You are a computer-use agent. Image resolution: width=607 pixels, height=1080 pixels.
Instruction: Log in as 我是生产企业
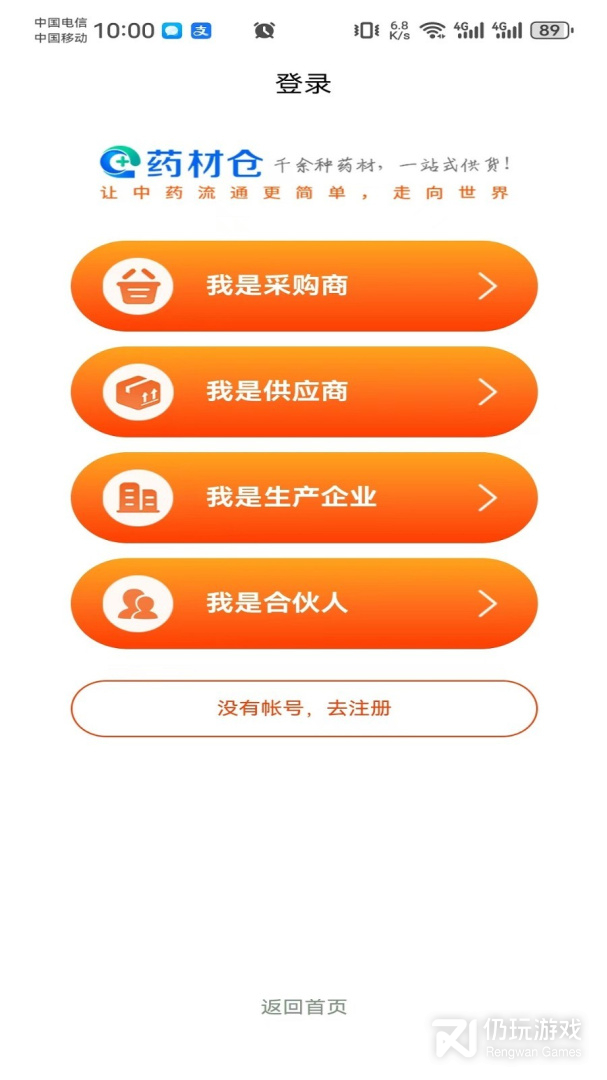tap(303, 497)
